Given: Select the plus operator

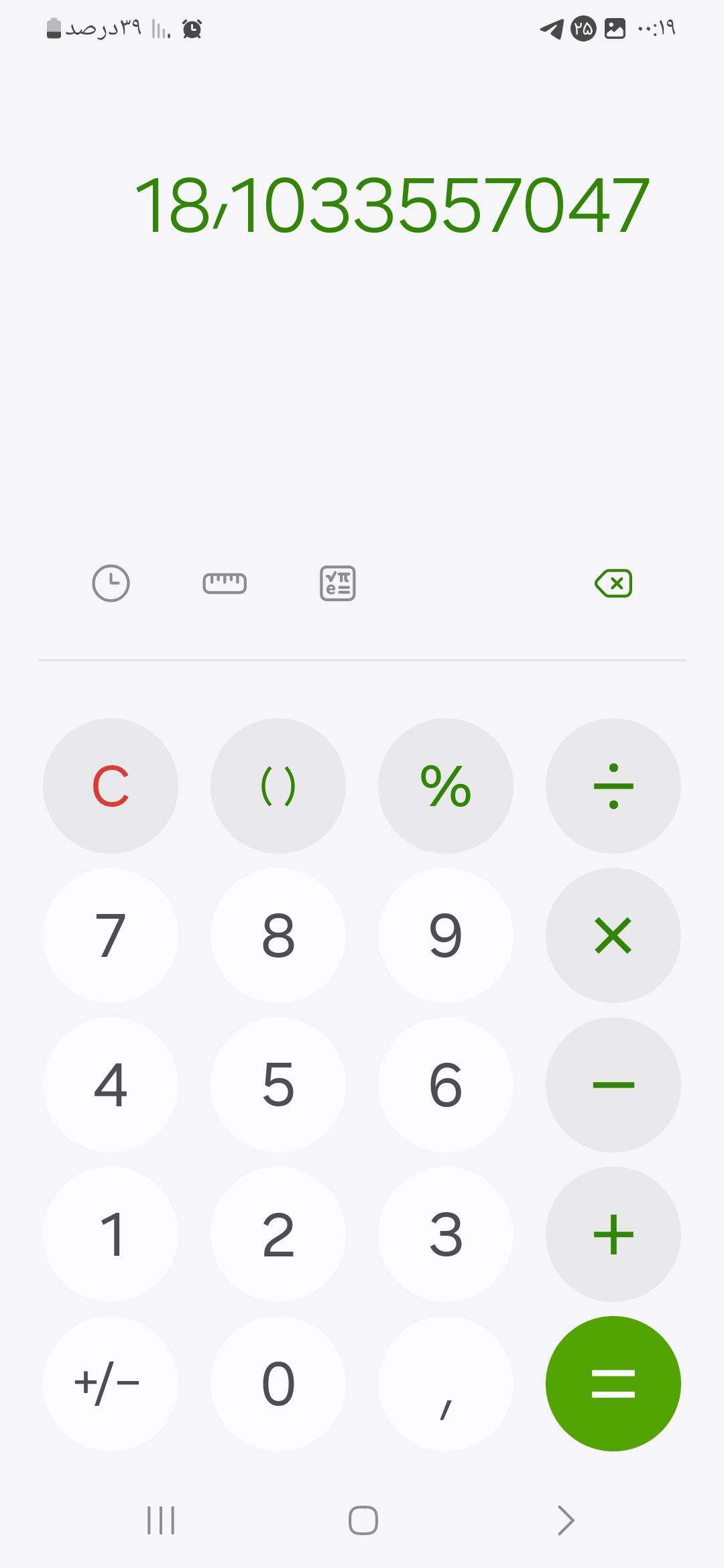Looking at the screenshot, I should tap(613, 1234).
